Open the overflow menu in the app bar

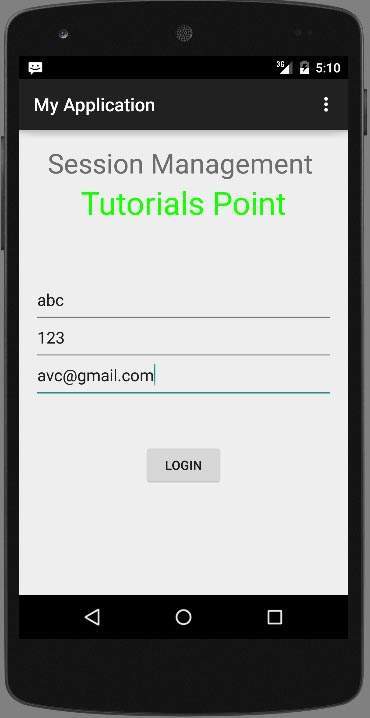326,104
